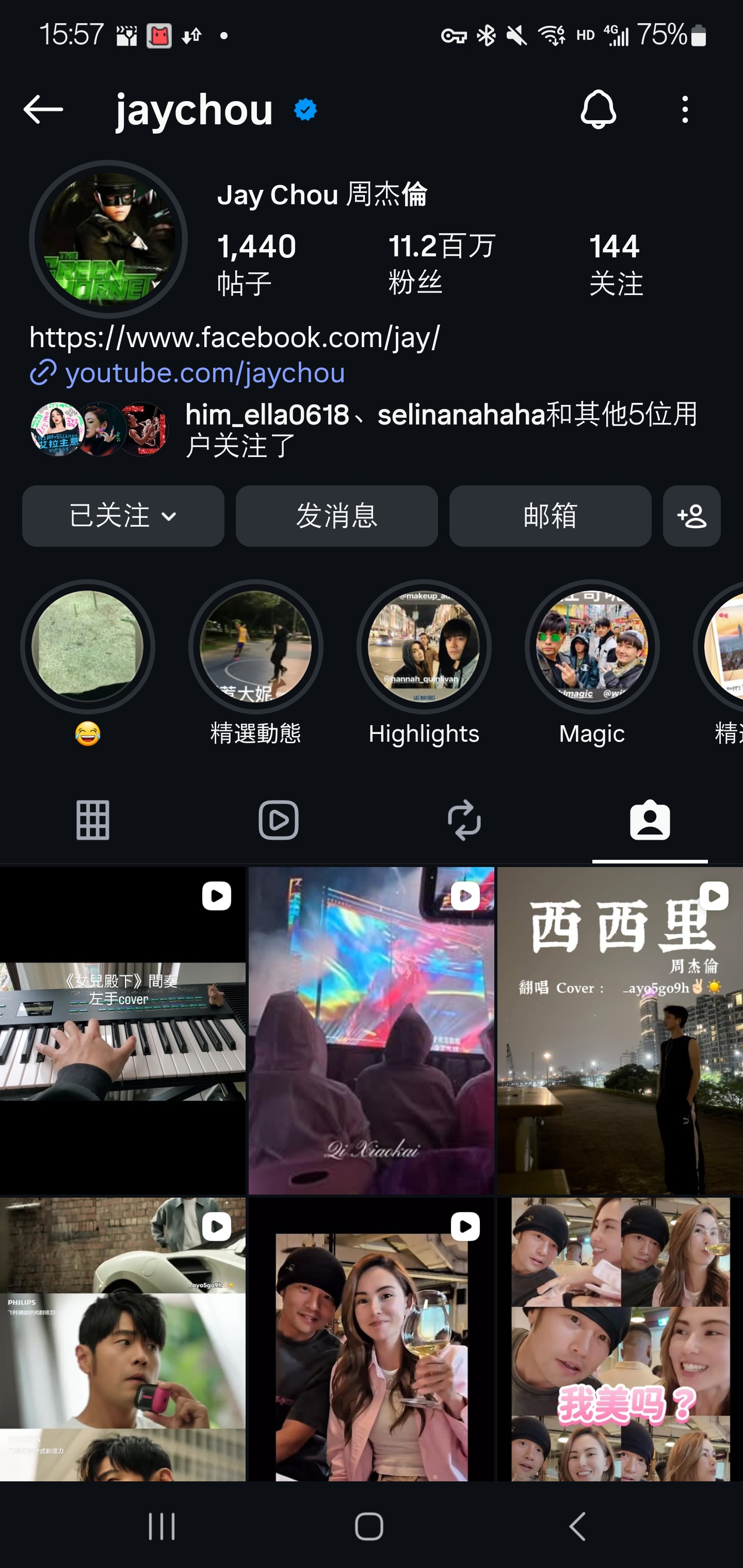Viewport: 743px width, 1568px height.
Task: Tap the system home button
Action: [369, 1526]
